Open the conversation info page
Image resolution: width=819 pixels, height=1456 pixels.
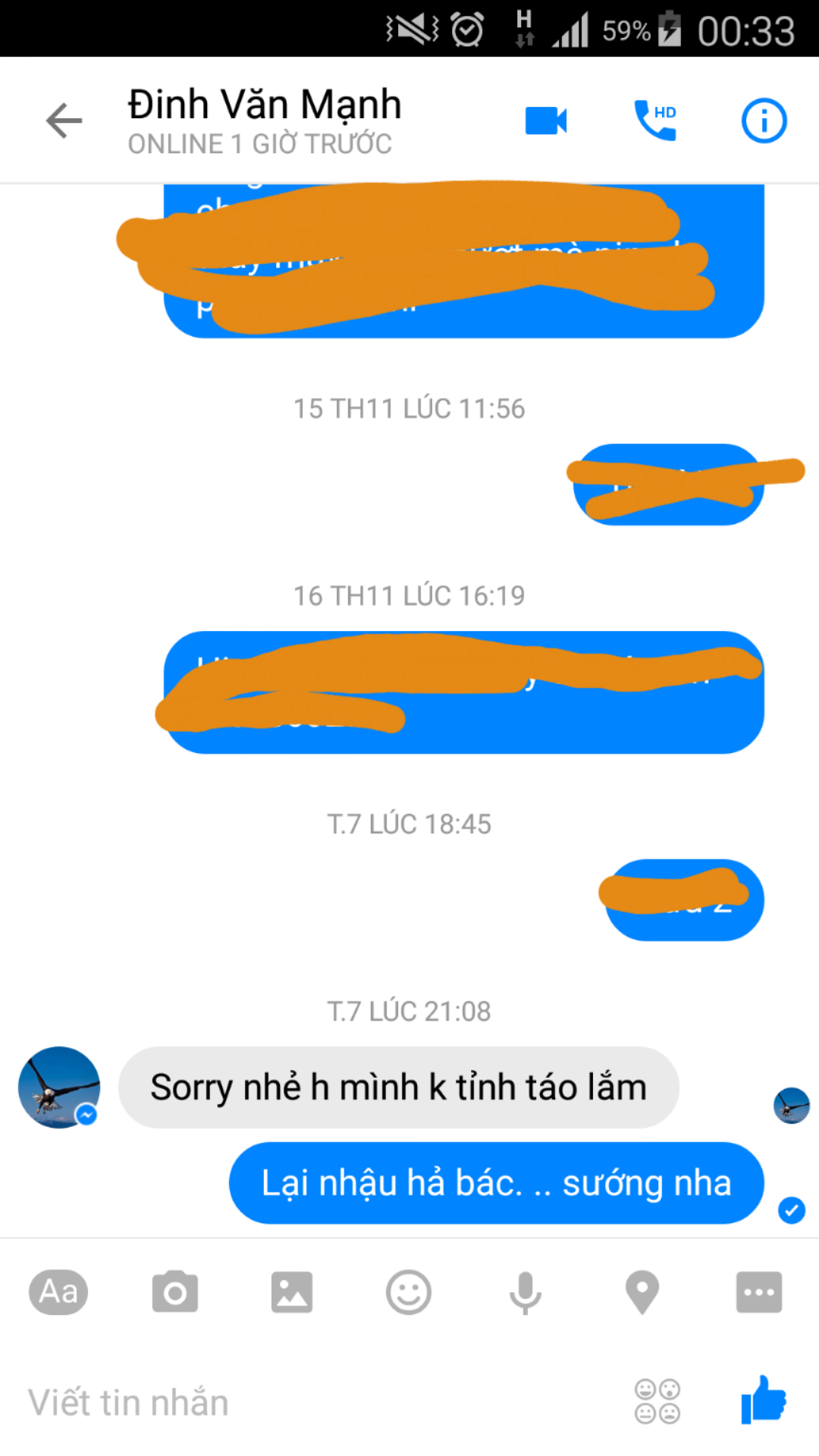click(764, 121)
